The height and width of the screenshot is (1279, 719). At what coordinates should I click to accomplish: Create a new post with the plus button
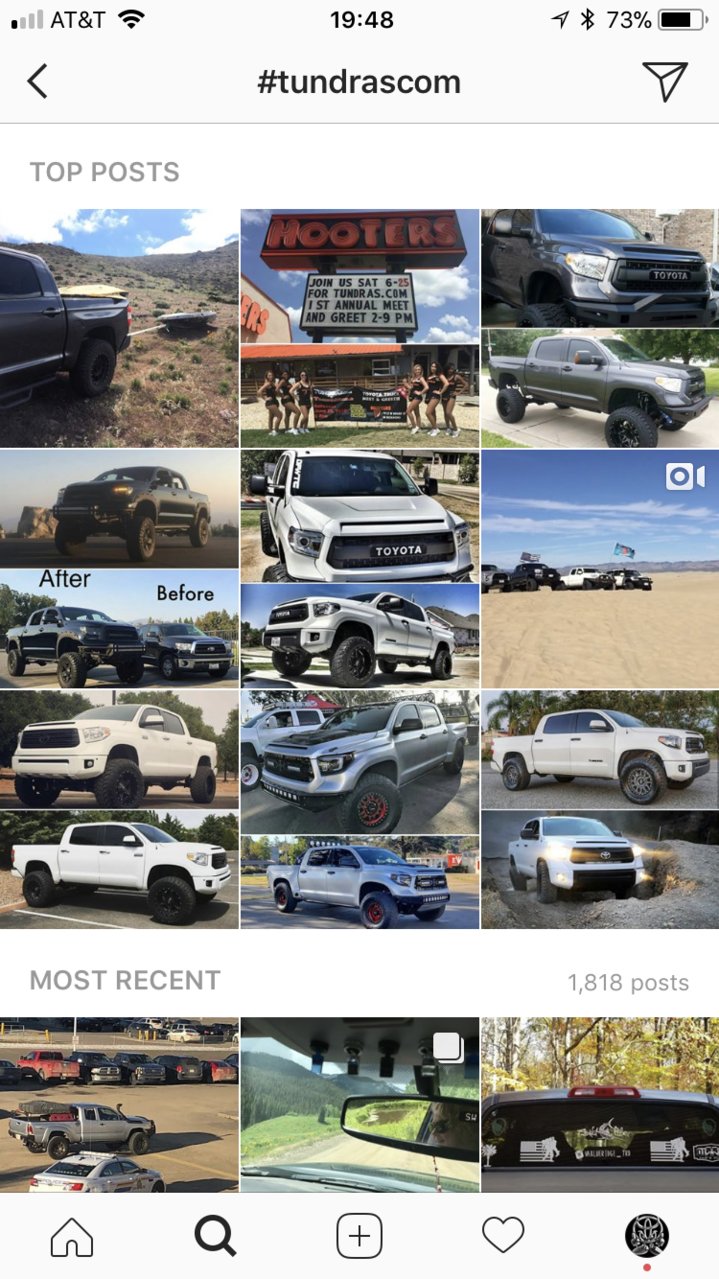pyautogui.click(x=359, y=1237)
